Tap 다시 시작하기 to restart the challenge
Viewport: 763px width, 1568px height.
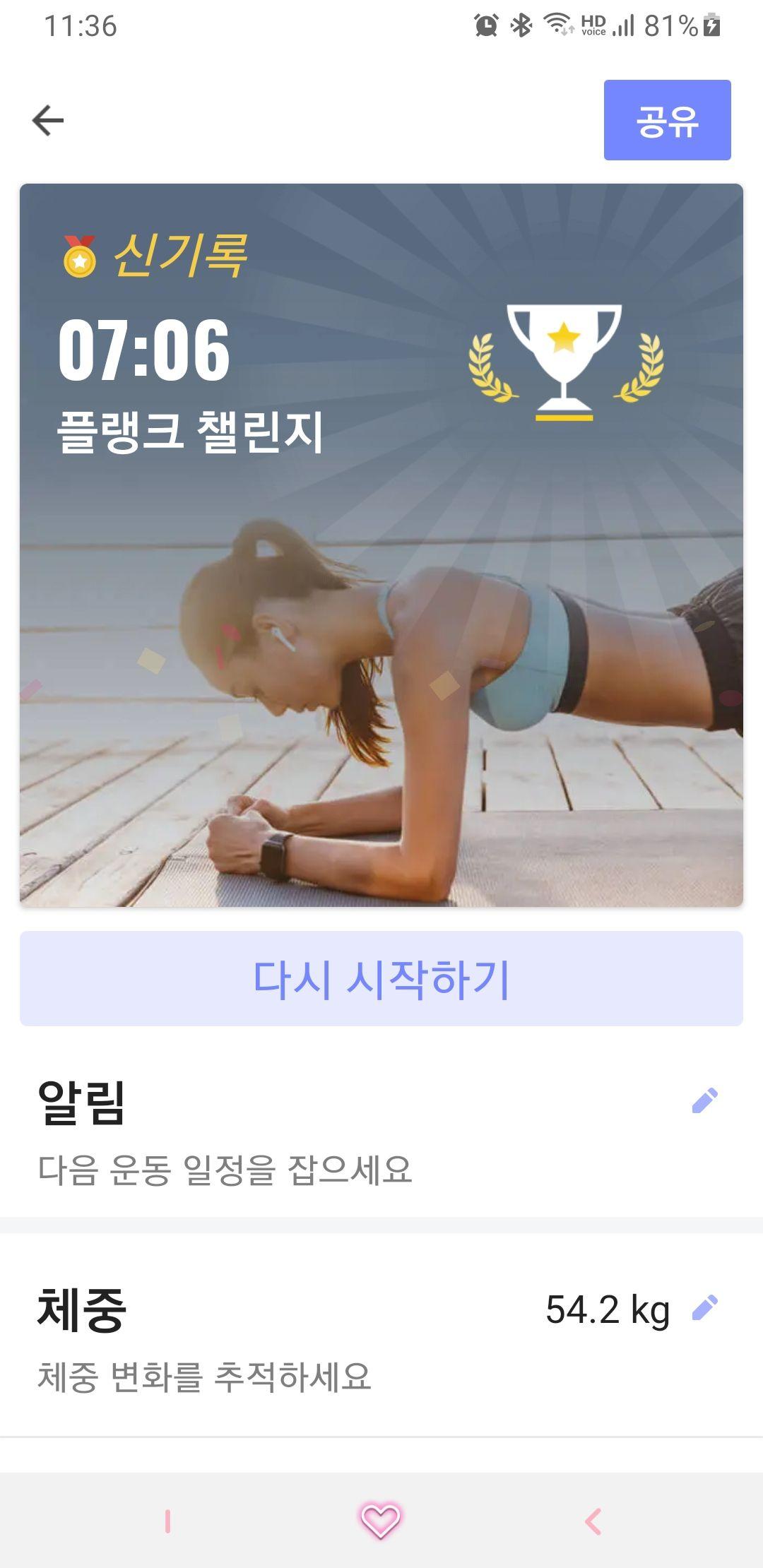coord(381,978)
